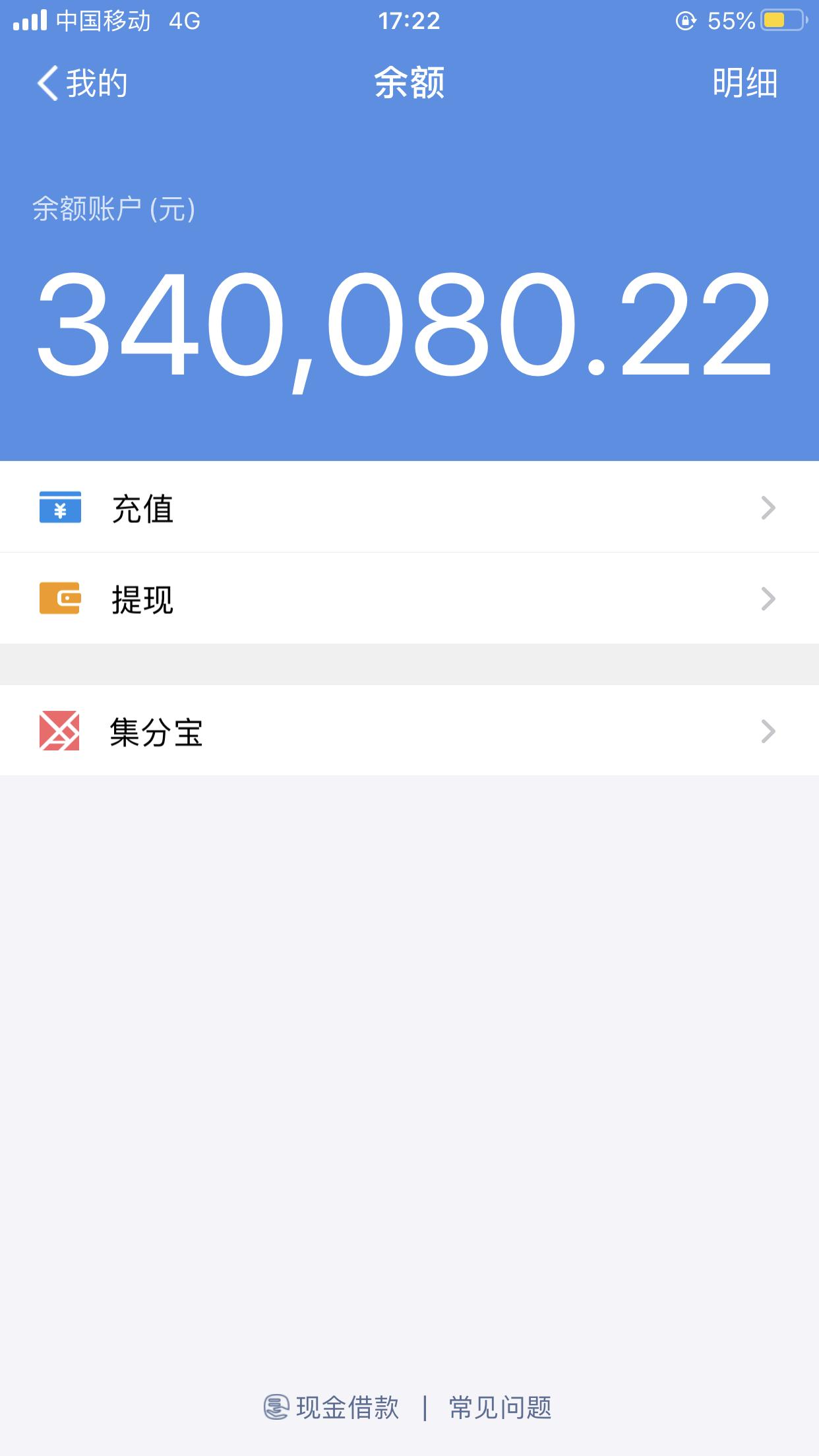Go back to 我的 page
This screenshot has width=819, height=1456.
[x=82, y=83]
